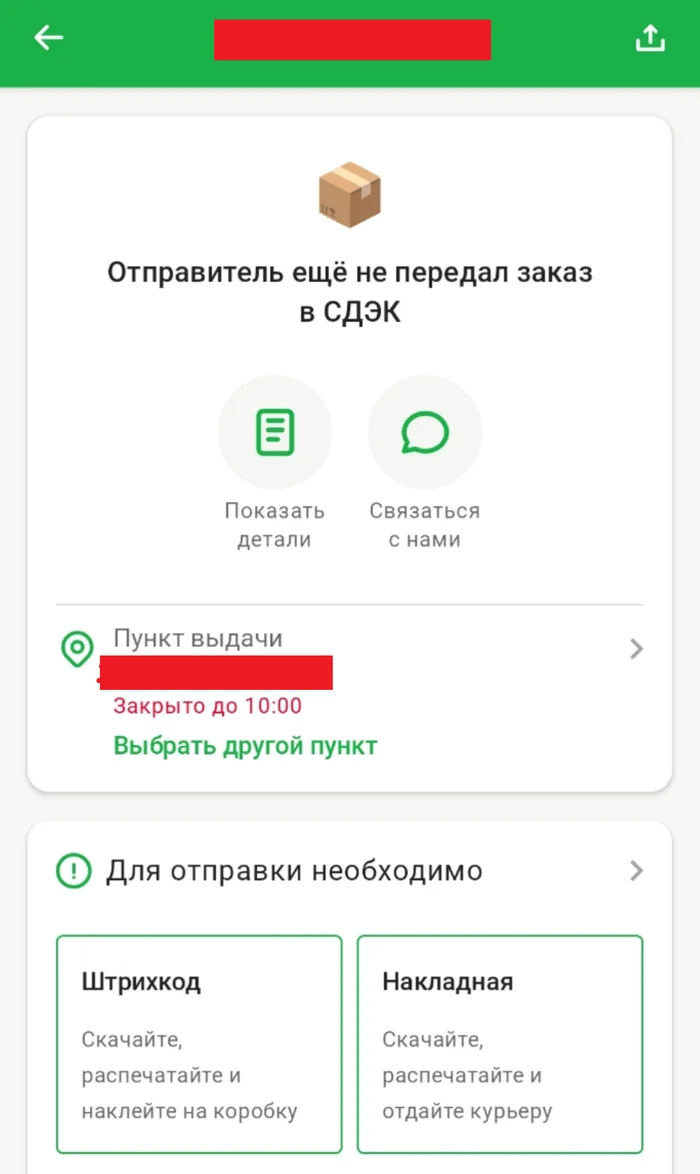Image resolution: width=700 pixels, height=1174 pixels.
Task: Open the Штрихcode card (Штрихкод)
Action: coord(199,1044)
